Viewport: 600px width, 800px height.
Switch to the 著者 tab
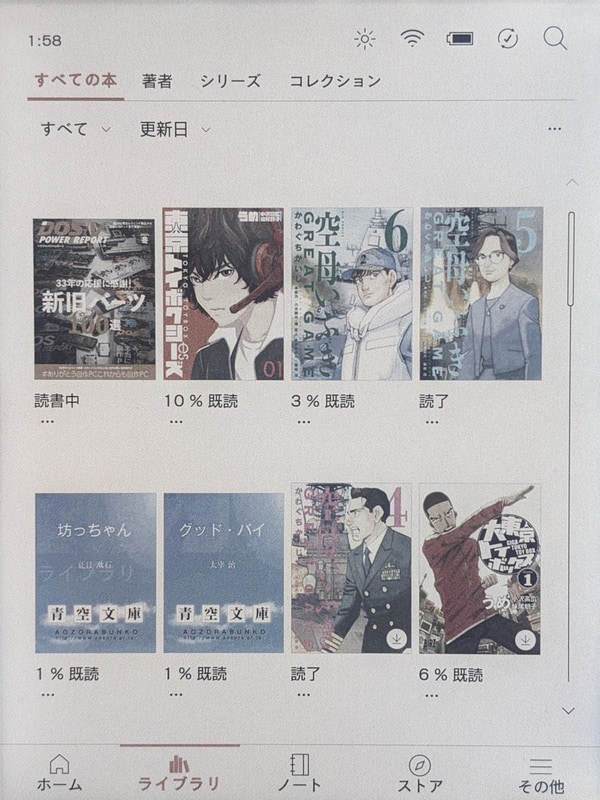pos(157,81)
